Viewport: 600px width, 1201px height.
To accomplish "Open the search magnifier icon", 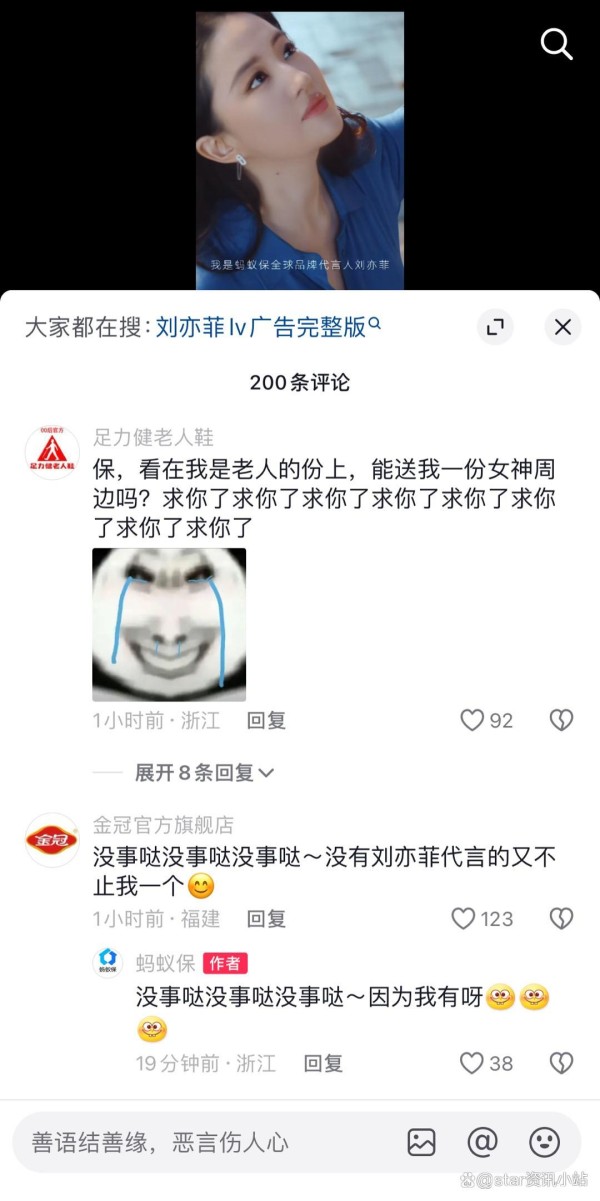I will coord(555,44).
